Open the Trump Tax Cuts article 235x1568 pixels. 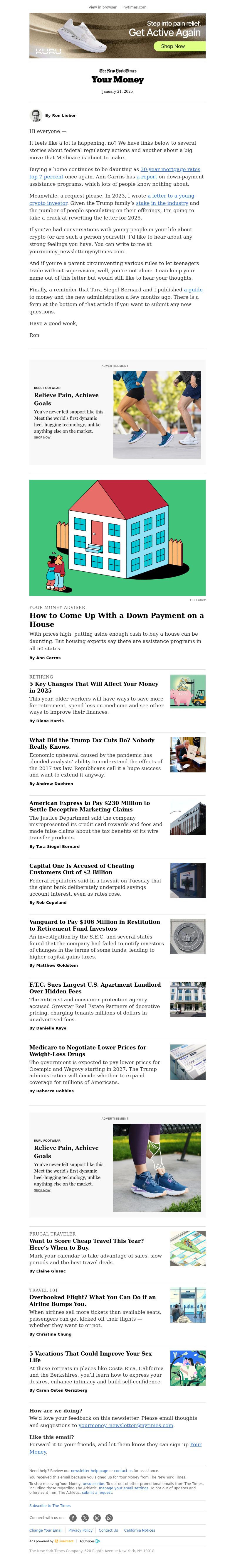(x=91, y=743)
